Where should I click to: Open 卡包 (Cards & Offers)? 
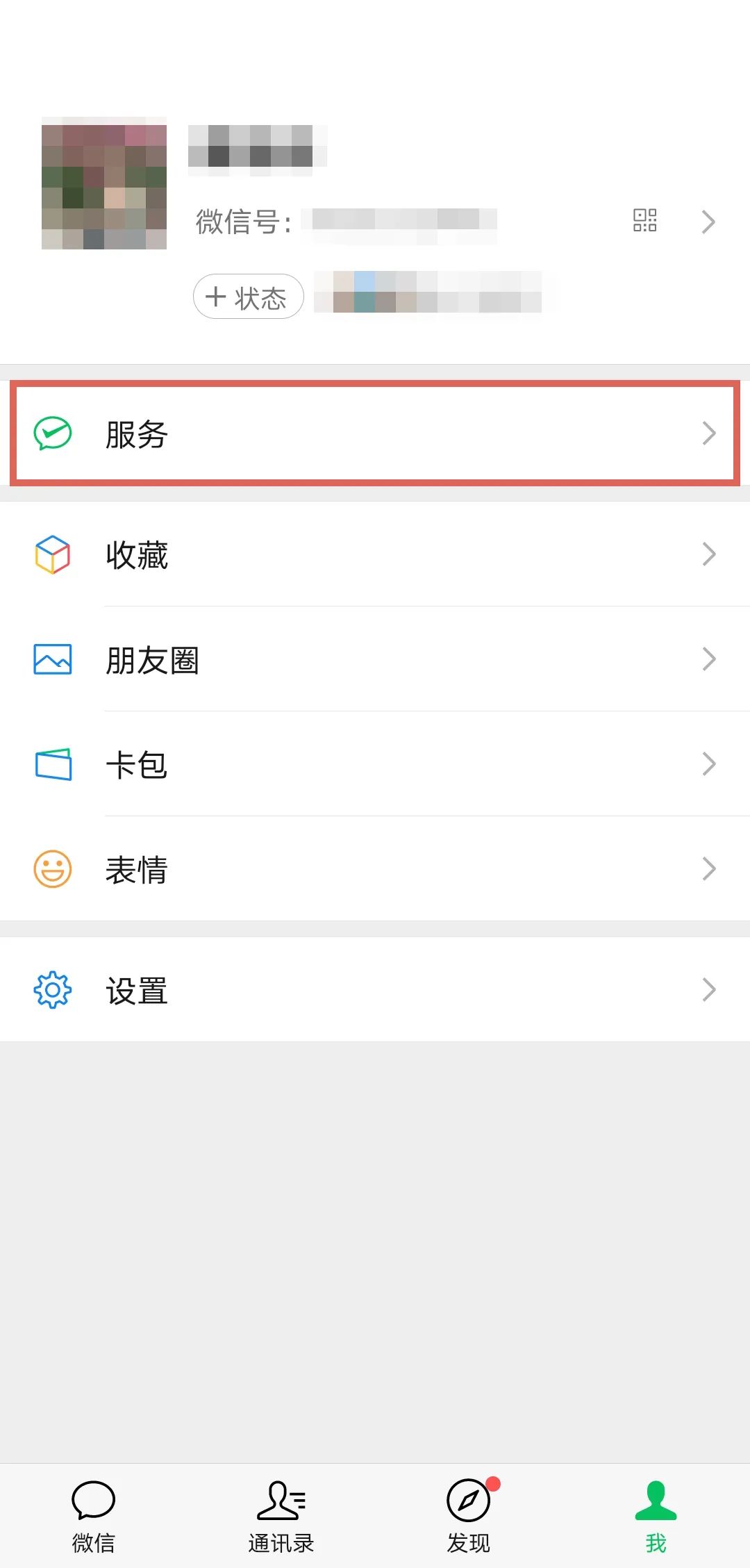(375, 764)
